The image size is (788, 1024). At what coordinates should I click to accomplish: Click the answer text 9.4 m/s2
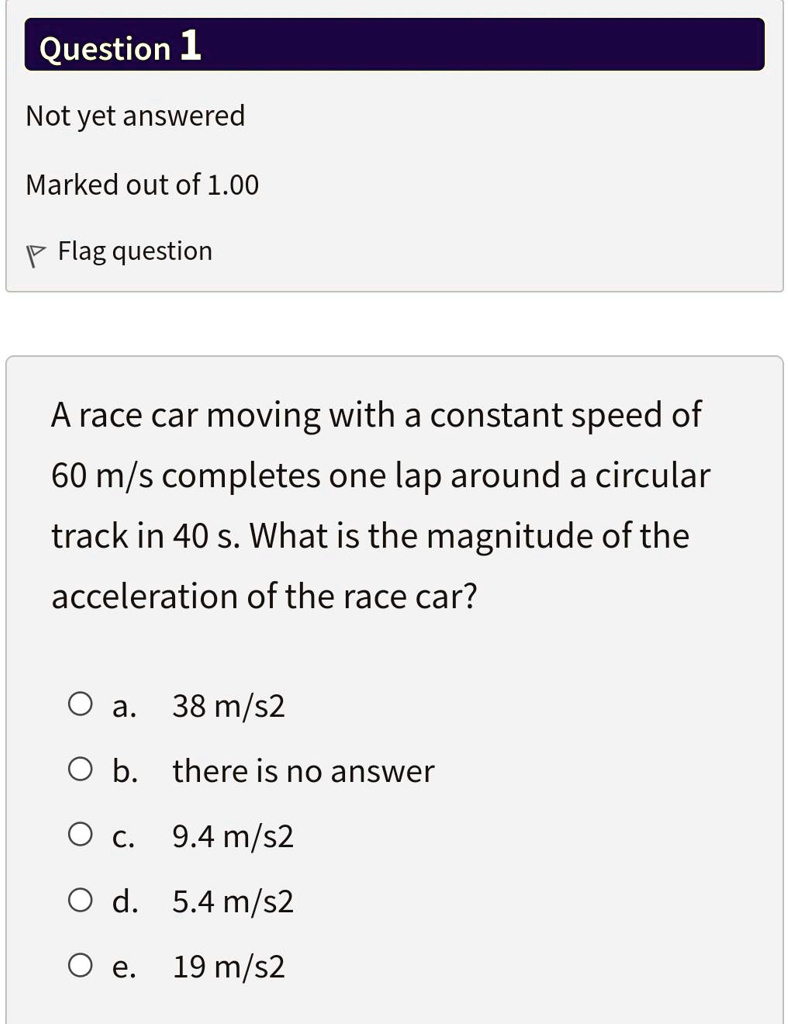pos(232,837)
